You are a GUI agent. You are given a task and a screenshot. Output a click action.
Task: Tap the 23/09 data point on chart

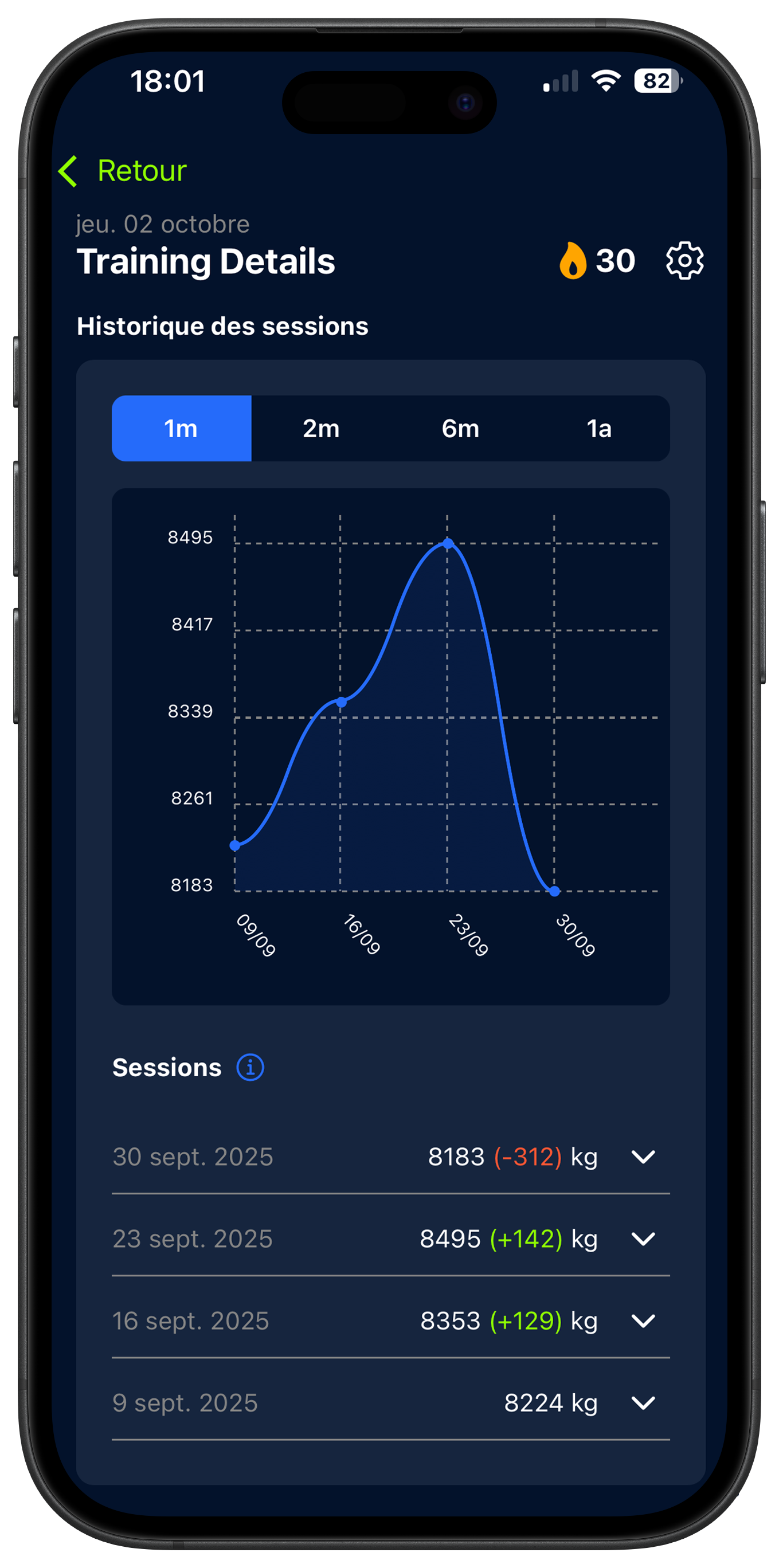click(x=448, y=543)
